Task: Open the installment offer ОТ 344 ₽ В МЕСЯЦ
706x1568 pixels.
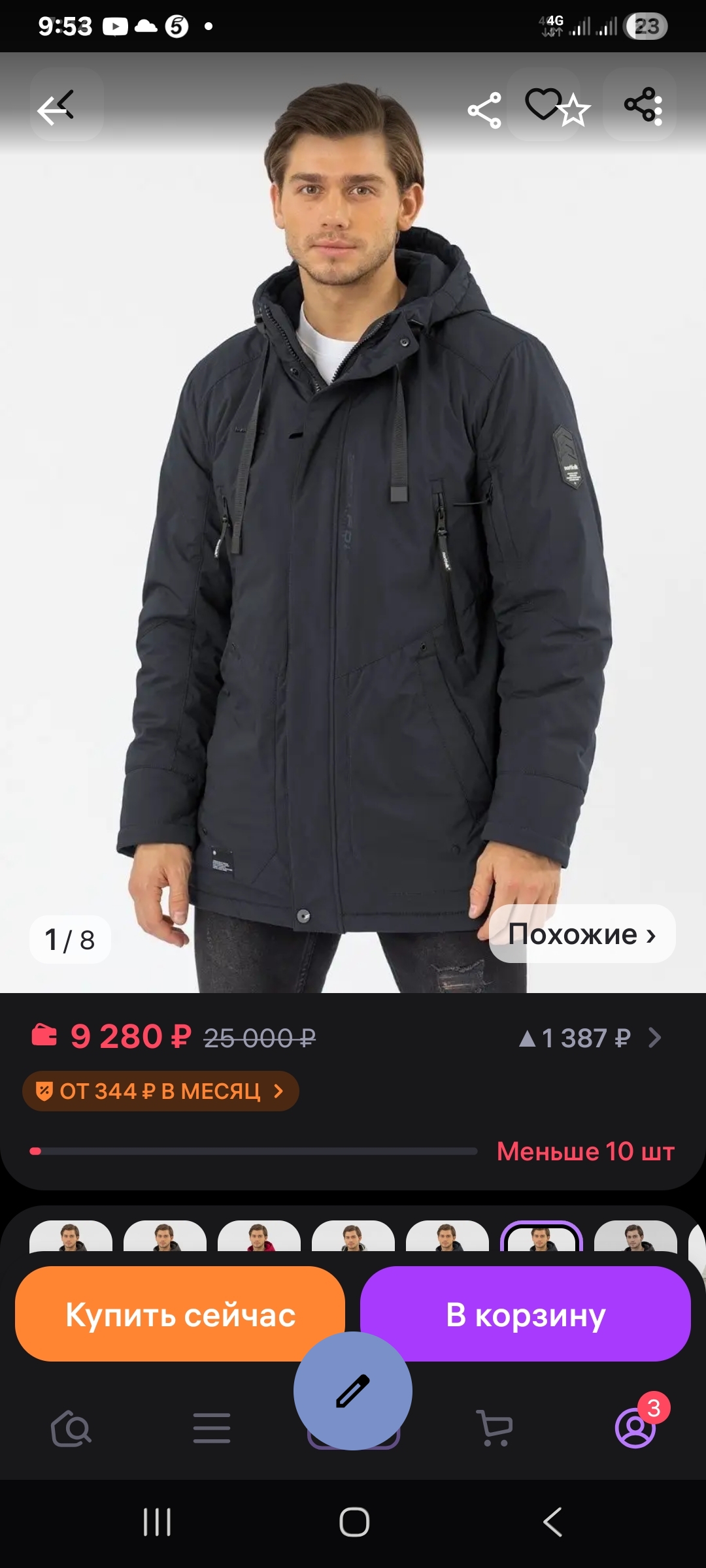Action: tap(161, 1091)
